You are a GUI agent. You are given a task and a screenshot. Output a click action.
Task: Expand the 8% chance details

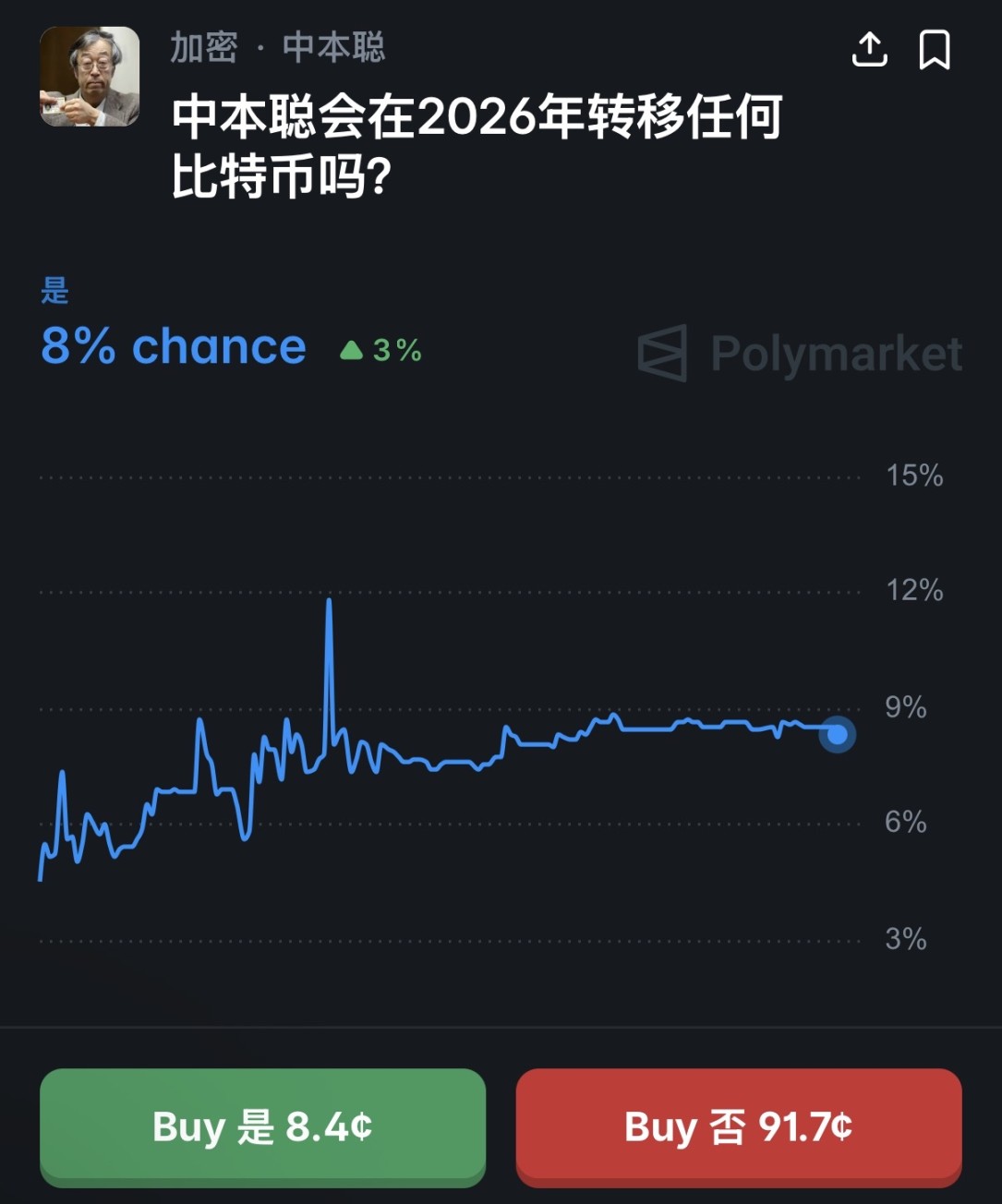click(x=172, y=346)
